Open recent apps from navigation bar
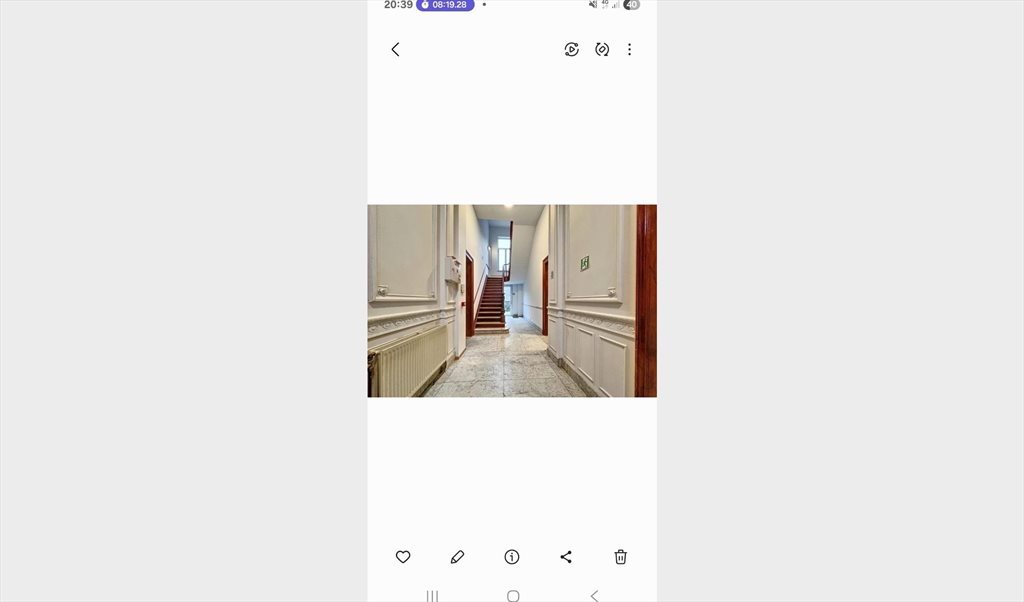This screenshot has height=602, width=1024. 432,595
